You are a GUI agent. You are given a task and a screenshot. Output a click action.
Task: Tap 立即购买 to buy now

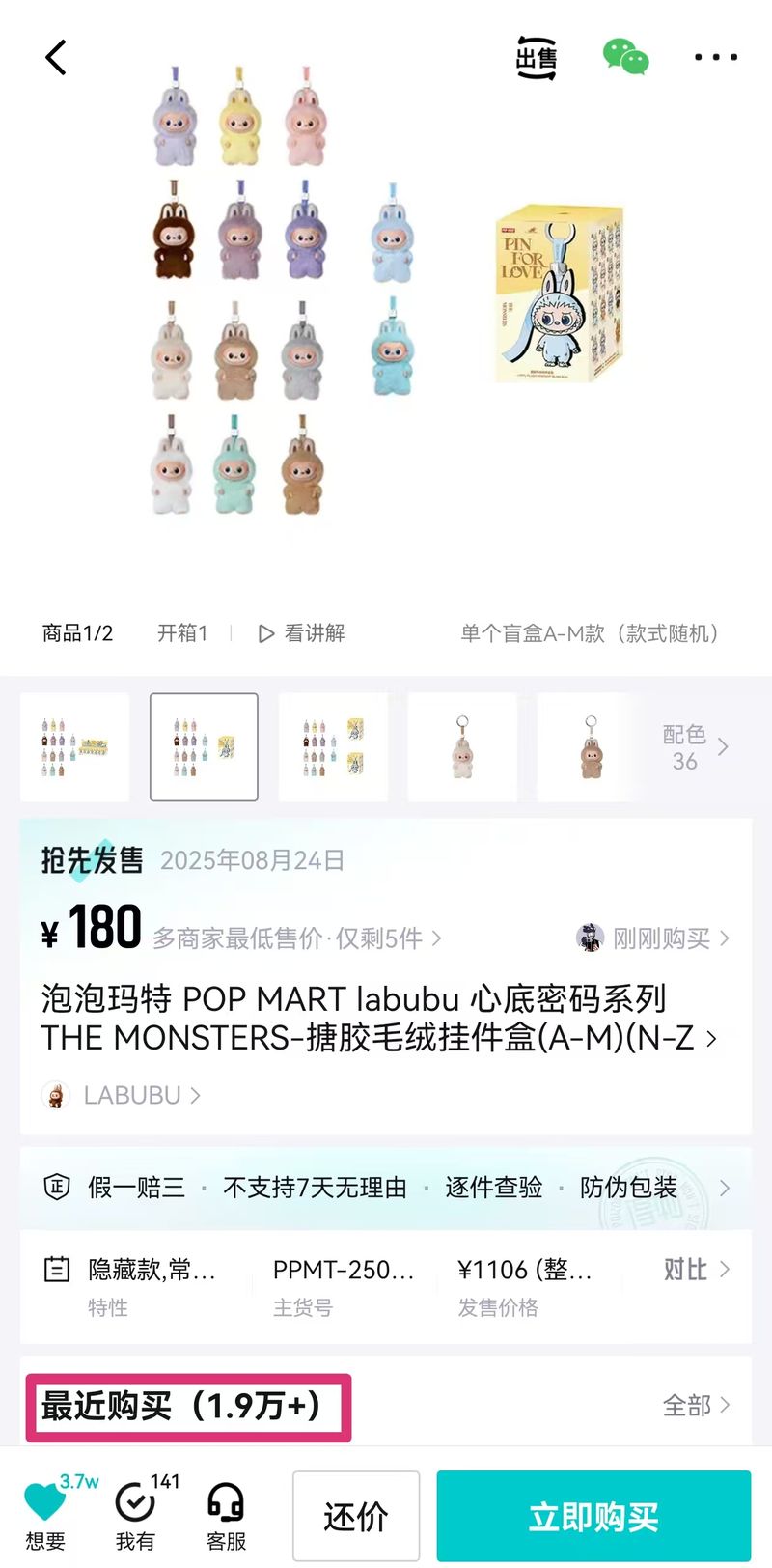click(593, 1516)
